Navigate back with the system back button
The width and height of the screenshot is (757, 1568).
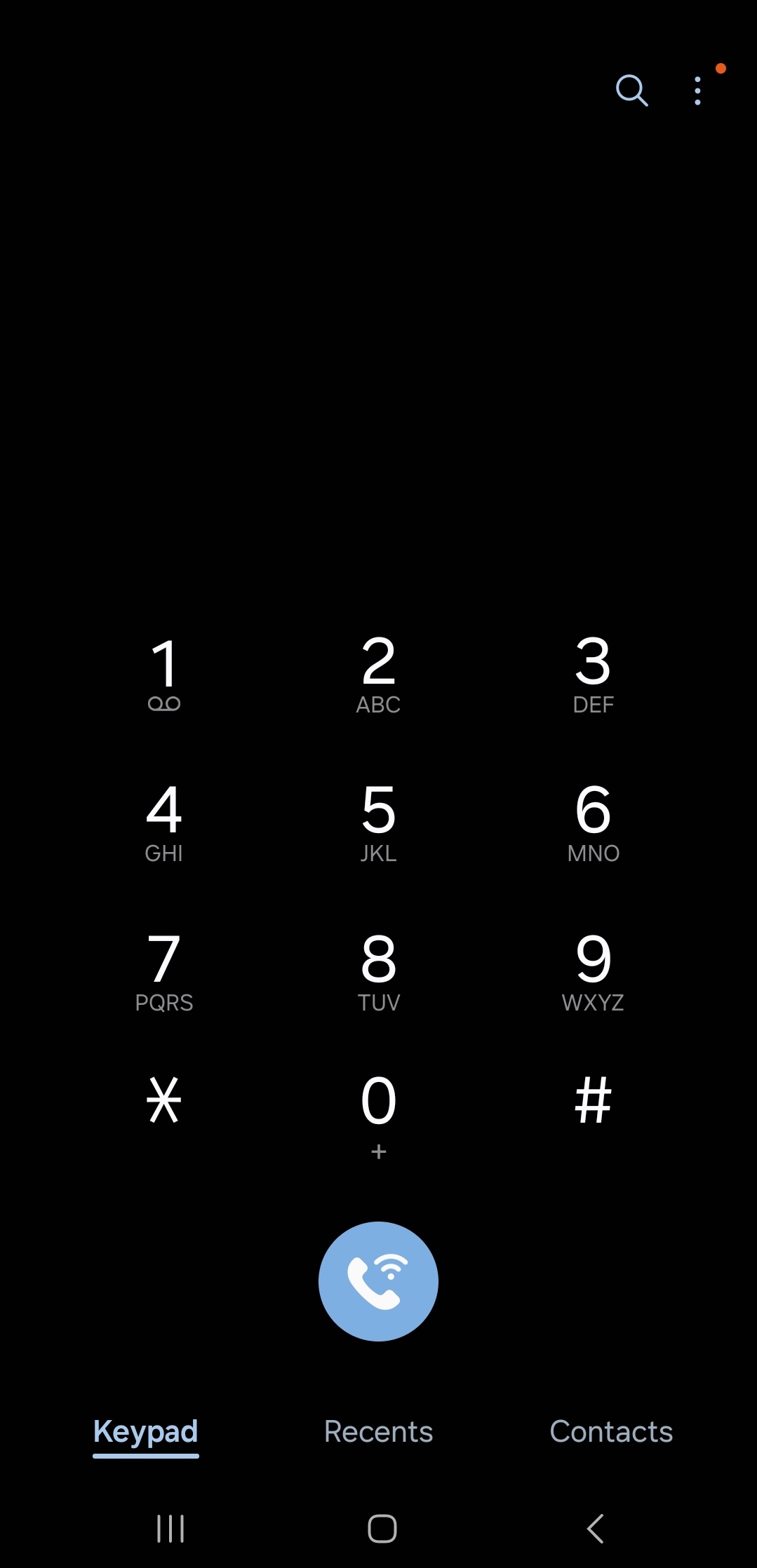point(595,1529)
